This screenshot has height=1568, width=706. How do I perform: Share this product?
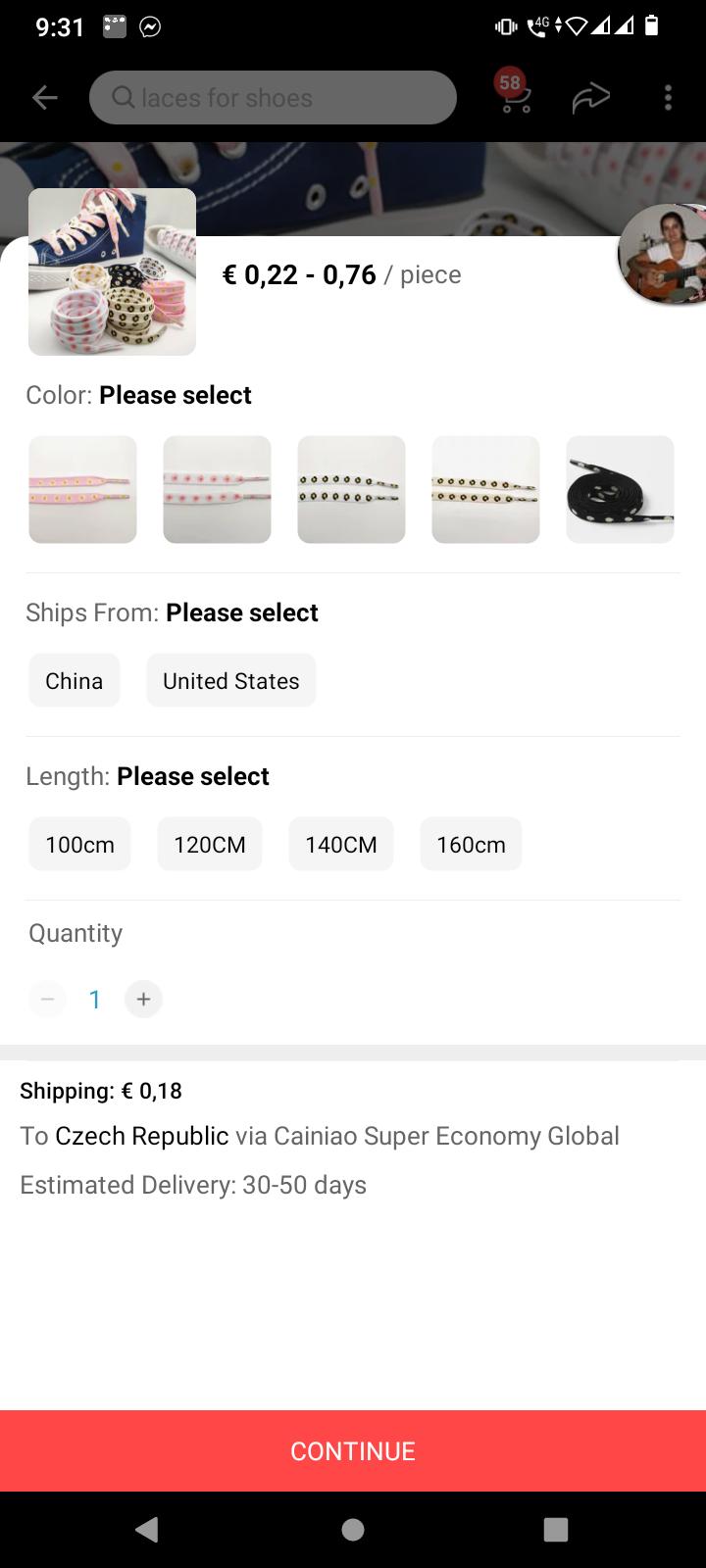tap(591, 98)
